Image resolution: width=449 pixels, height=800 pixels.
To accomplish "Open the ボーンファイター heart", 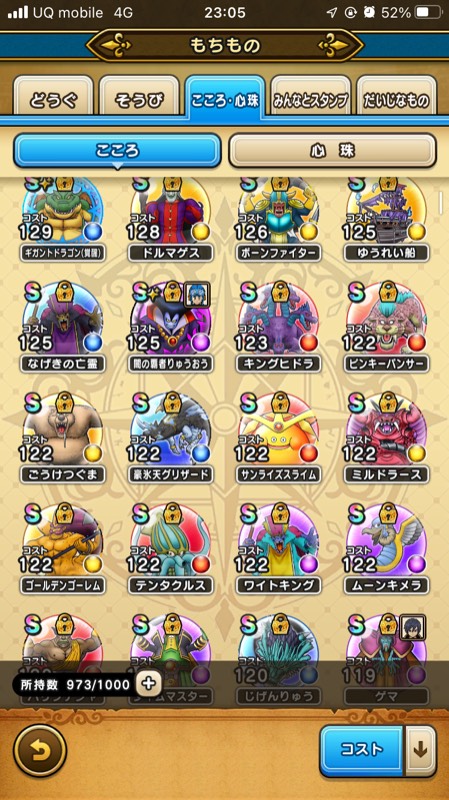I will [x=279, y=219].
